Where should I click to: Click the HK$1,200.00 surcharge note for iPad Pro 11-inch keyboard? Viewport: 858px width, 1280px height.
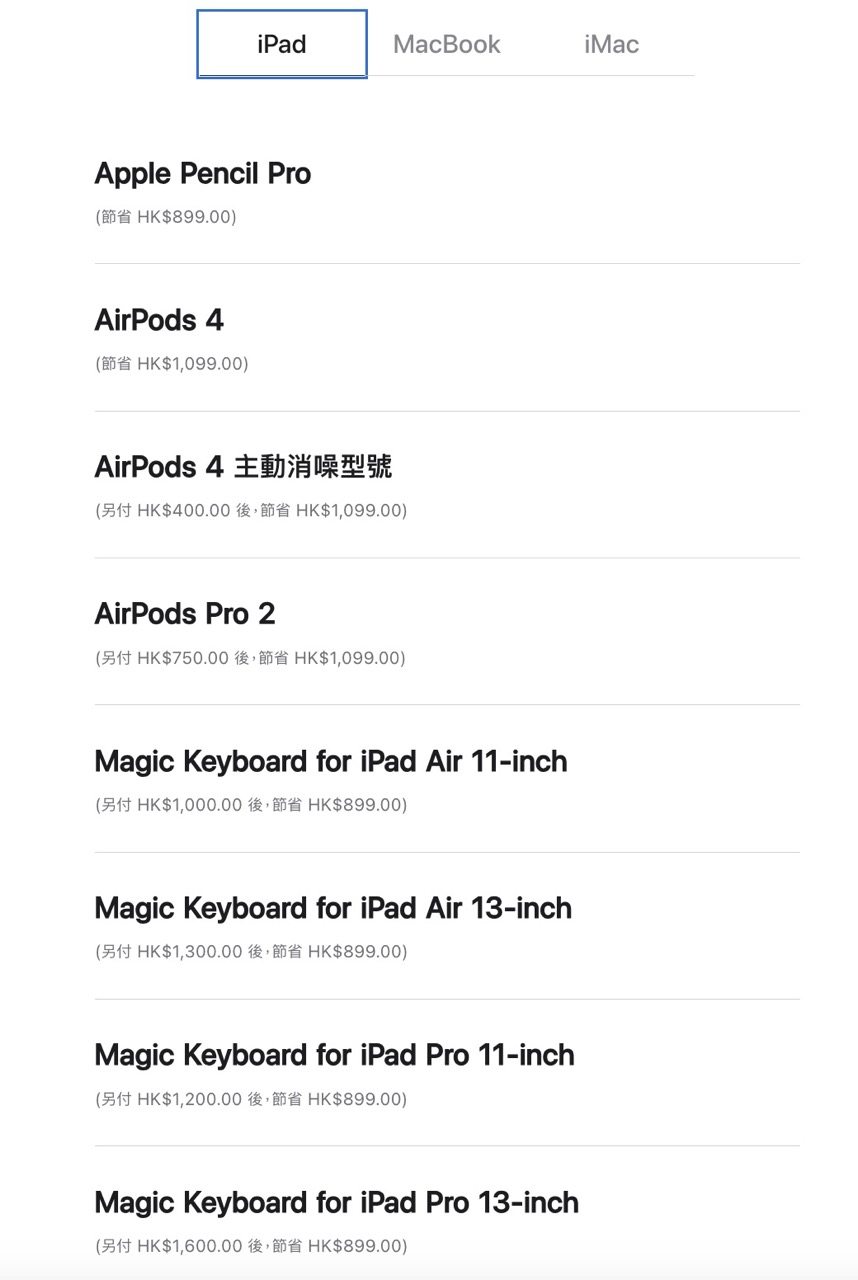(x=250, y=1097)
